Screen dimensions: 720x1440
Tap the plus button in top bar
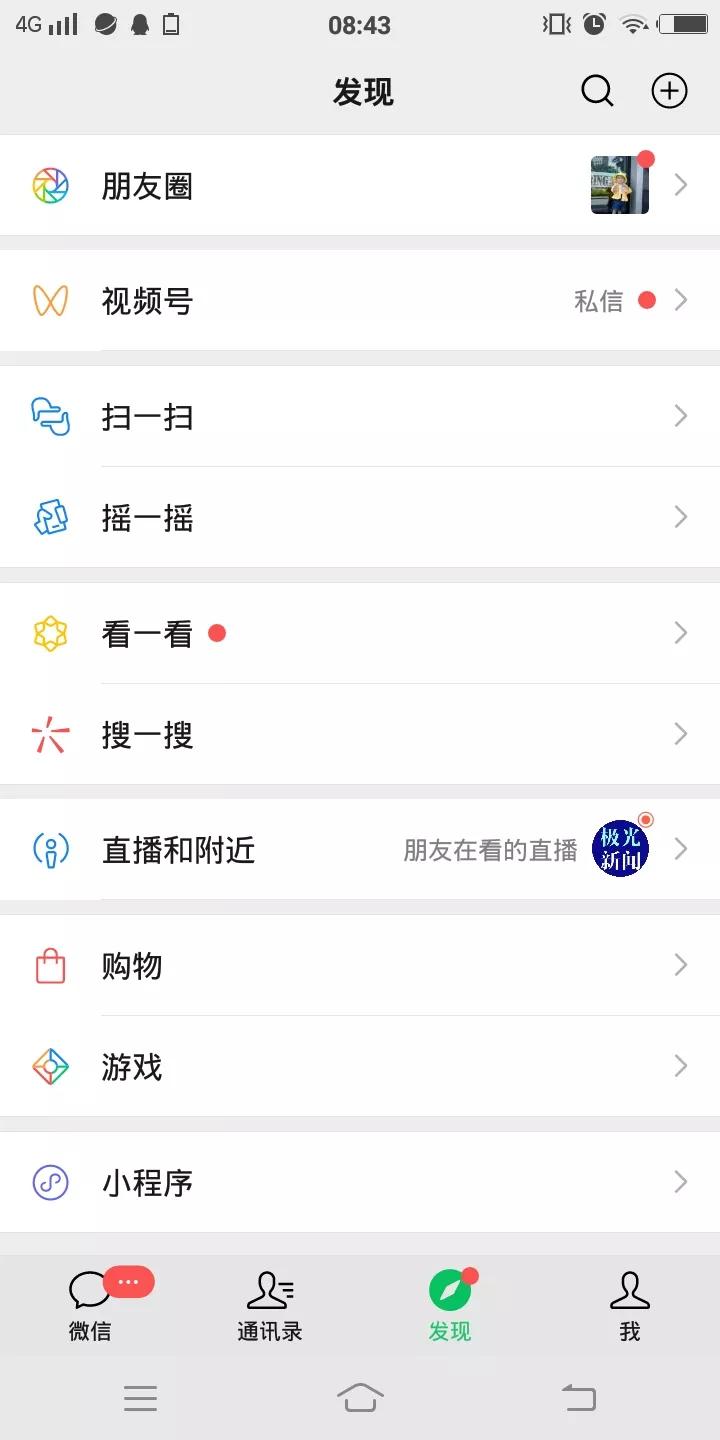669,90
